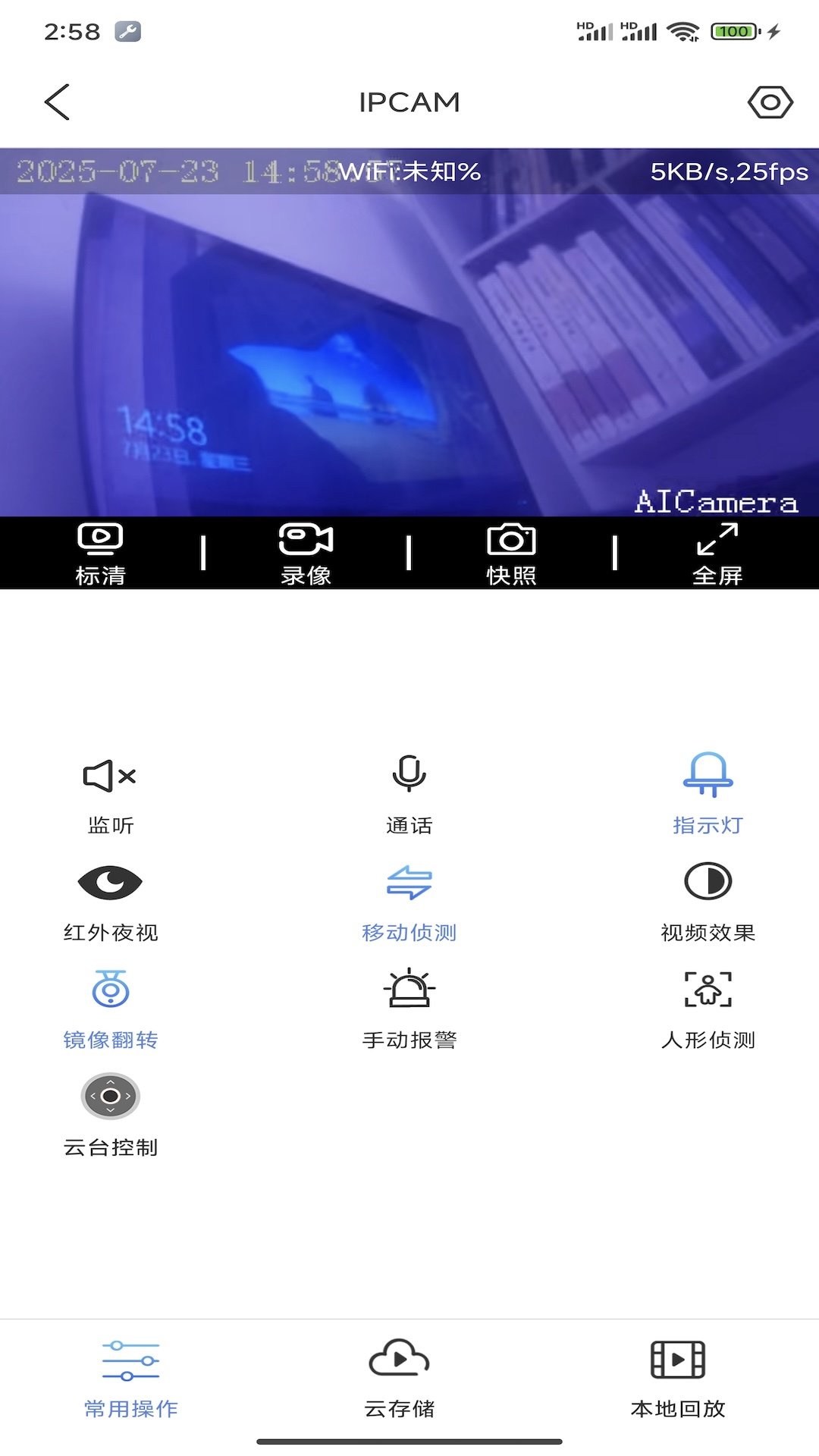Screen dimensions: 819x1456
Task: Go back using the arrow at top left
Action: (55, 102)
